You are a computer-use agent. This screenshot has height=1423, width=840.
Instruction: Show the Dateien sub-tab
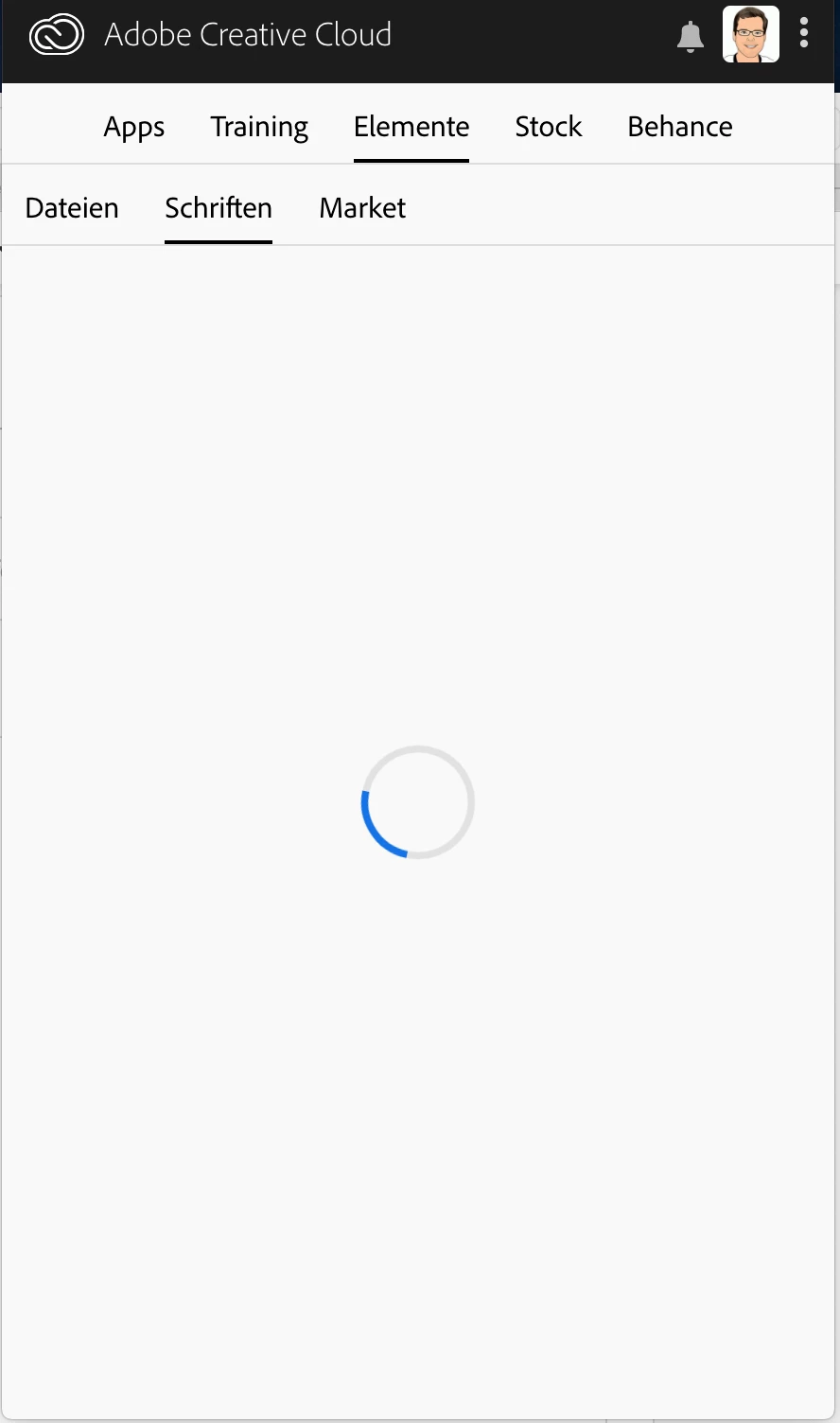tap(72, 208)
